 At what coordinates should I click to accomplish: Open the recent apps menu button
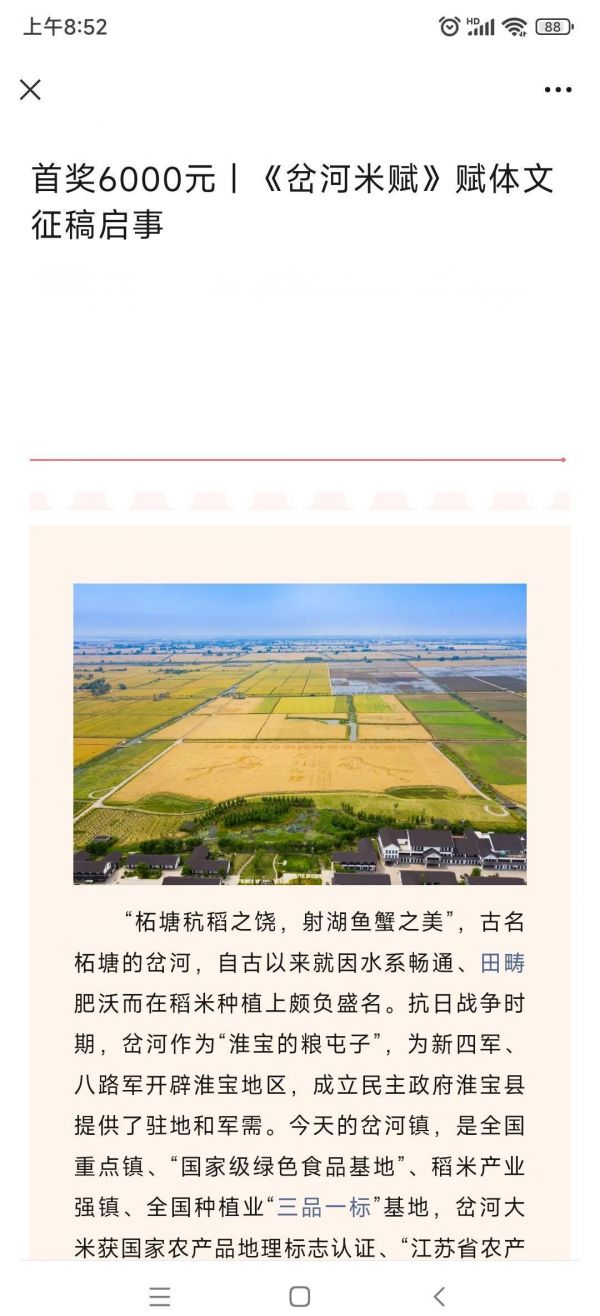(x=160, y=1297)
